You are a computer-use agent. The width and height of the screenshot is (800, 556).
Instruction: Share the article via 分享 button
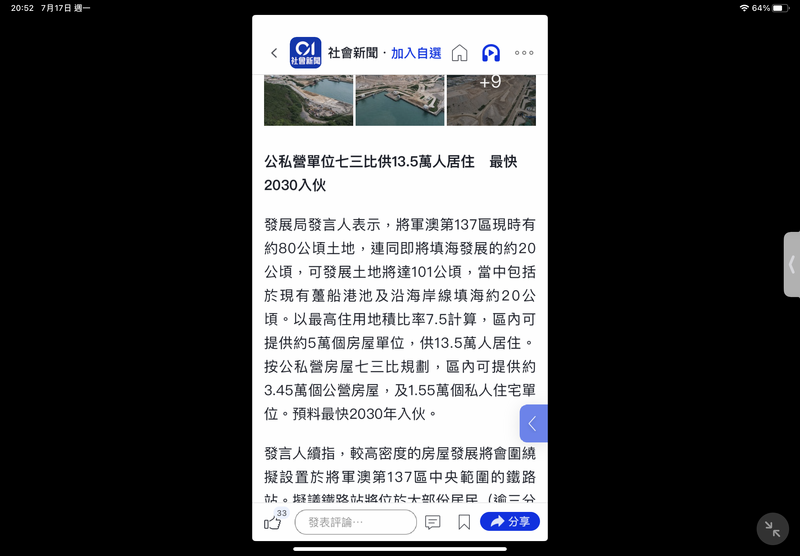click(510, 522)
